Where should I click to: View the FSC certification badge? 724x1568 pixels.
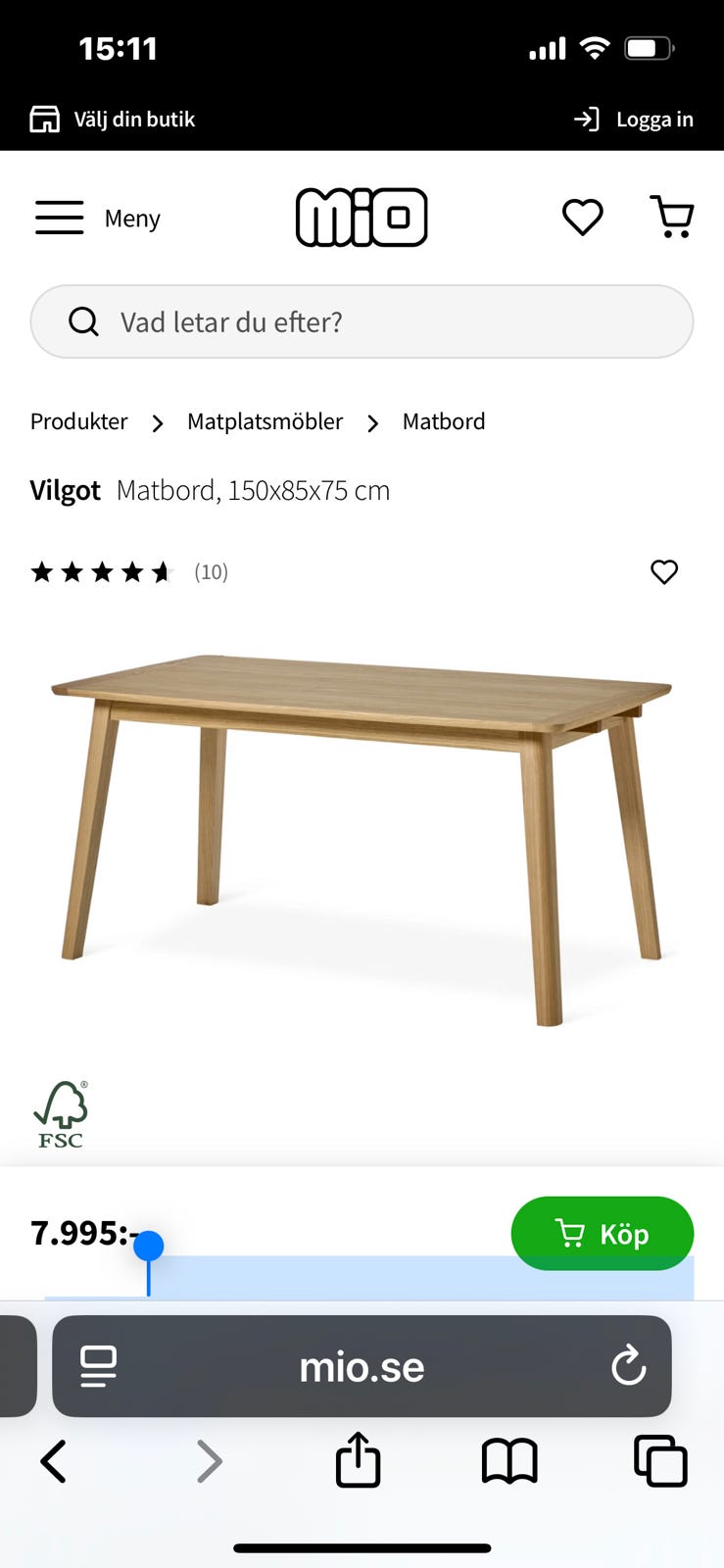point(61,1113)
